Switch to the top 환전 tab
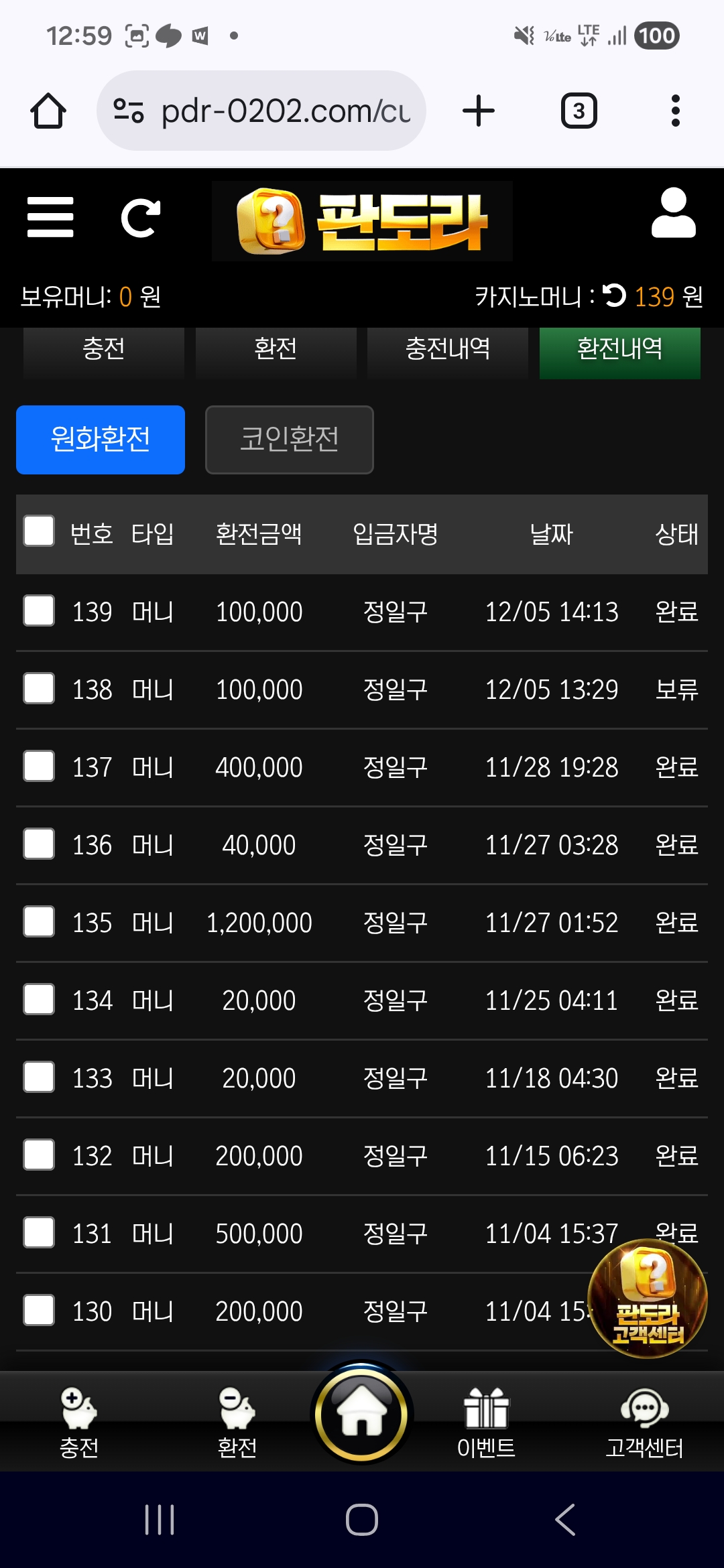 276,349
